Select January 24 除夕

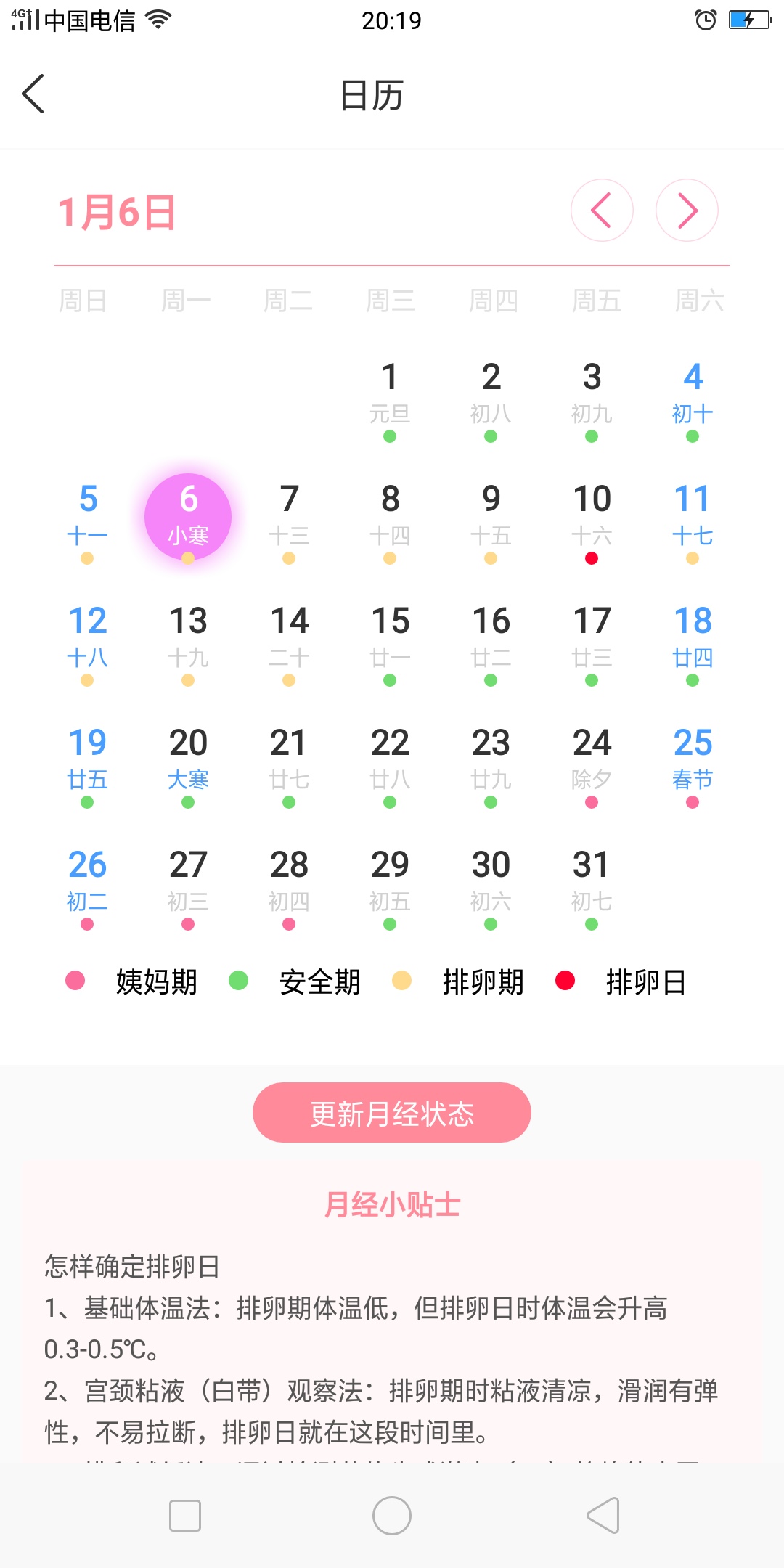pyautogui.click(x=592, y=761)
